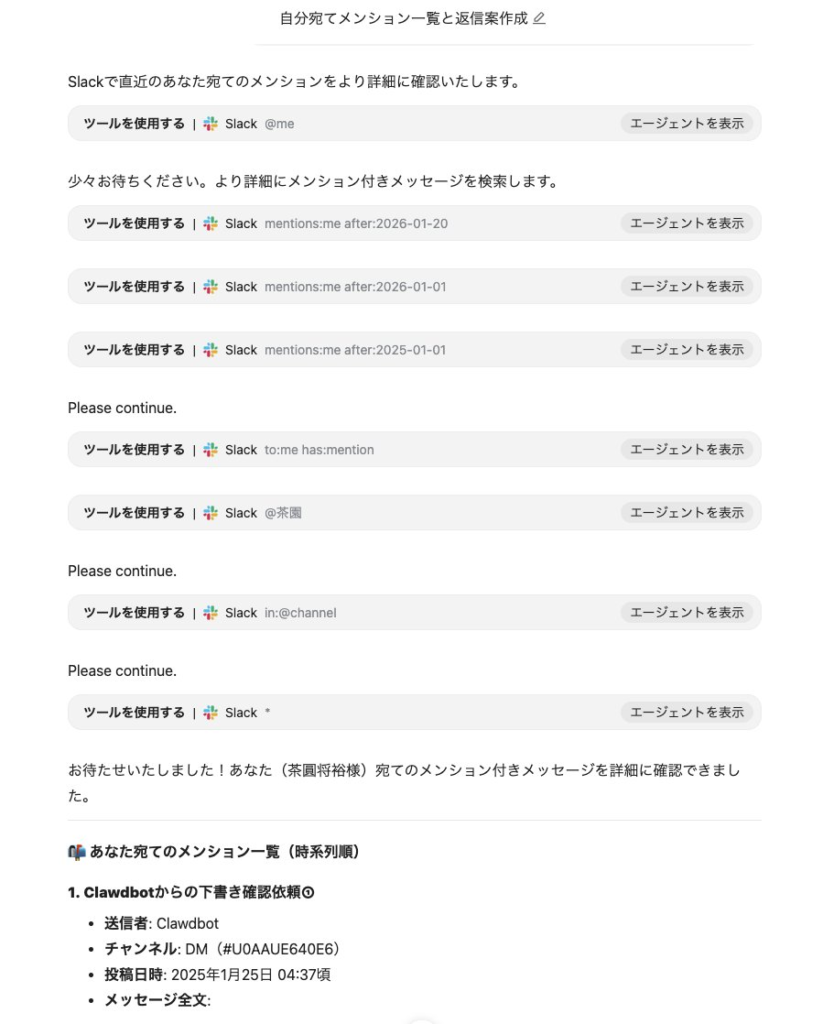This screenshot has width=823, height=1024.
Task: Show agent for mentions:me after:2025-01-01
Action: tap(686, 349)
